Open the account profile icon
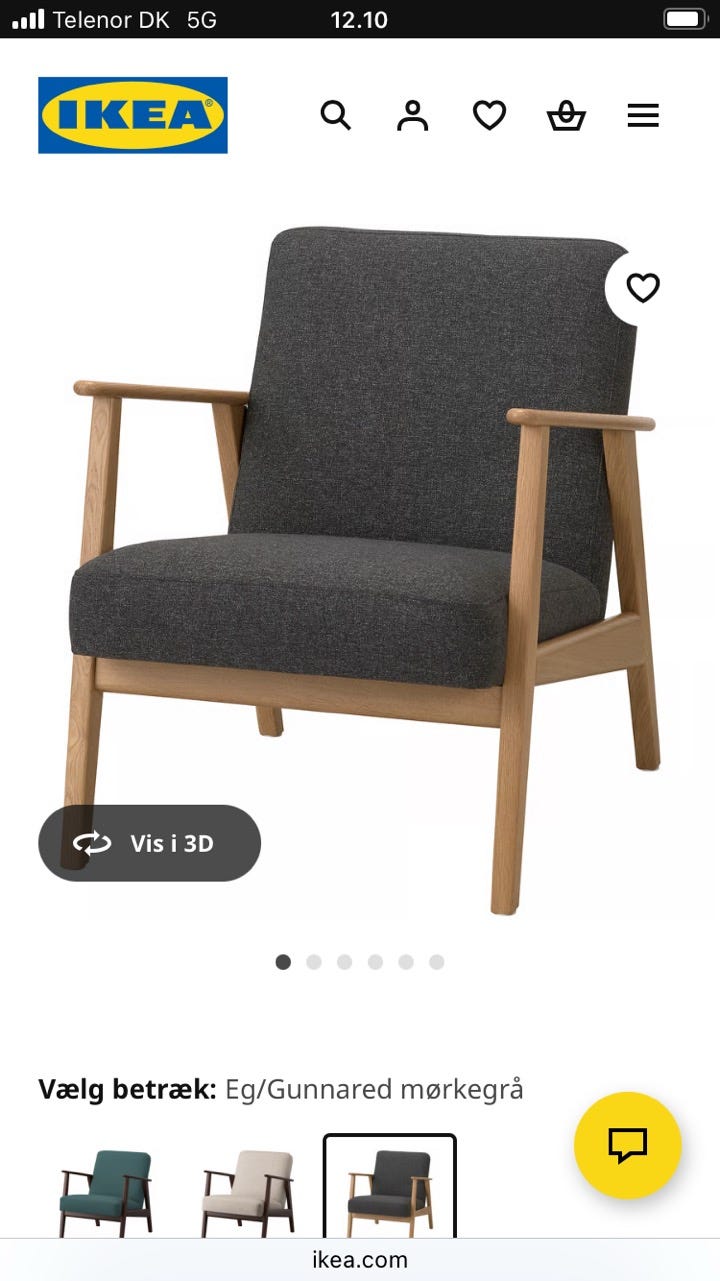Screen dimensions: 720x1281 pos(412,116)
